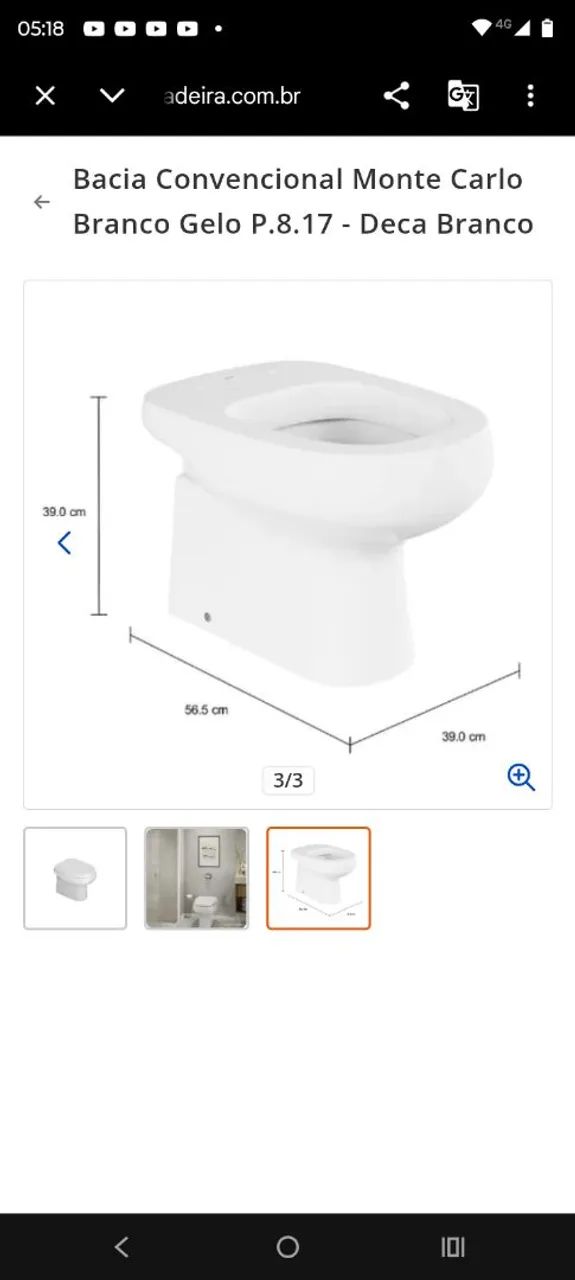Open the browser overflow menu
The height and width of the screenshot is (1280, 575).
point(530,96)
